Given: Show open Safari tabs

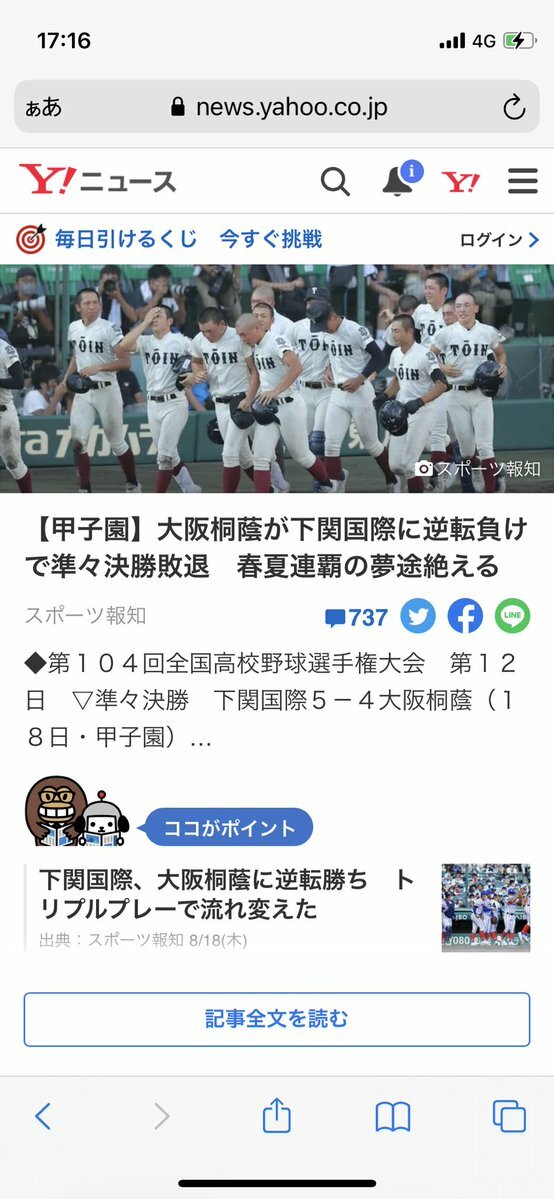Looking at the screenshot, I should coord(510,1116).
